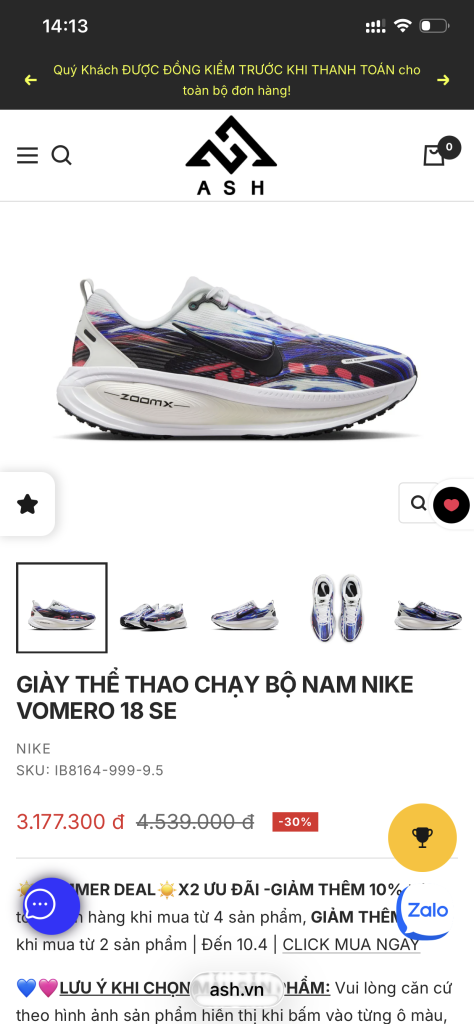The width and height of the screenshot is (474, 1024).
Task: Zoom the product image with magnifier
Action: coord(419,503)
